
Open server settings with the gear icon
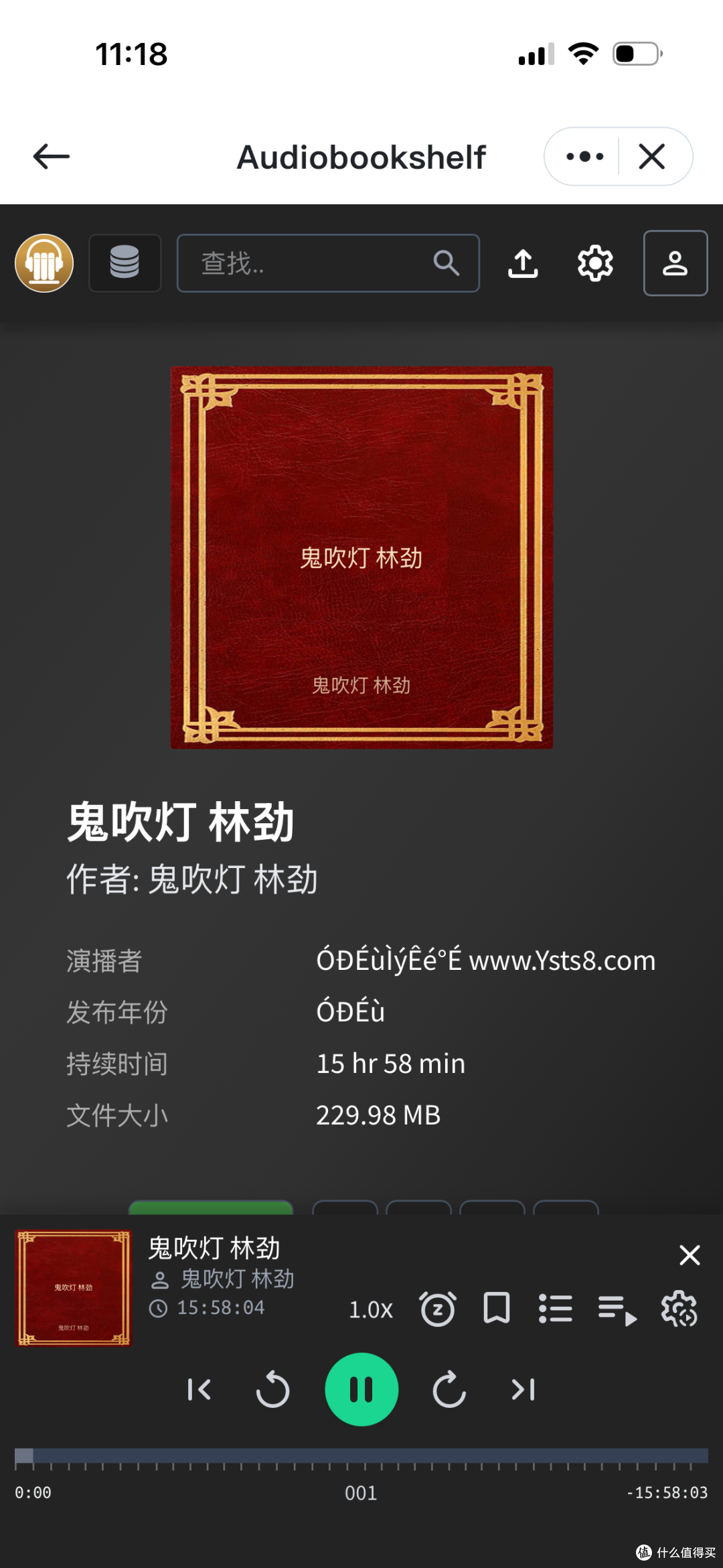tap(594, 263)
